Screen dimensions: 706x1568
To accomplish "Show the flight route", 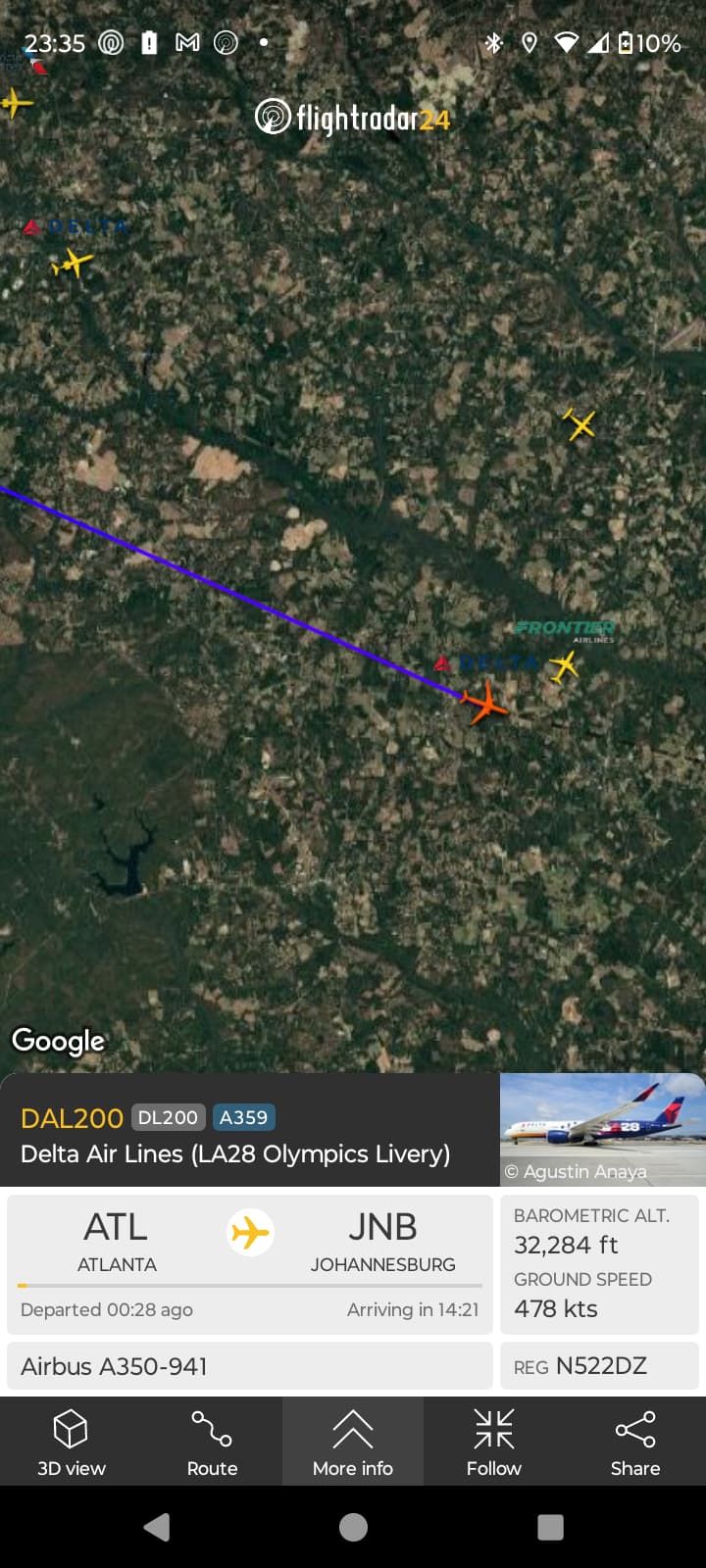I will (212, 1442).
